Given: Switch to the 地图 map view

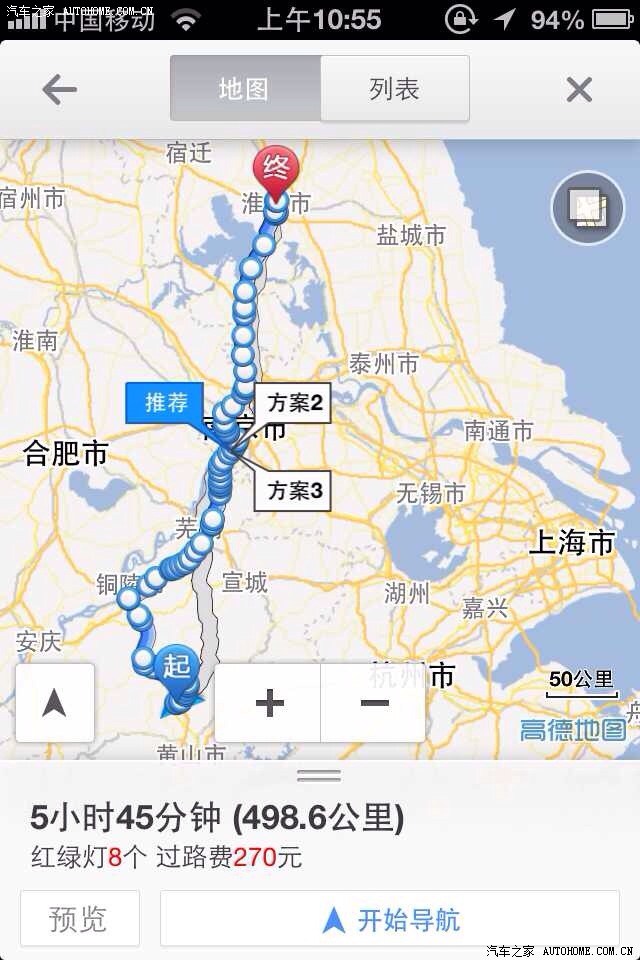Looking at the screenshot, I should (x=245, y=89).
